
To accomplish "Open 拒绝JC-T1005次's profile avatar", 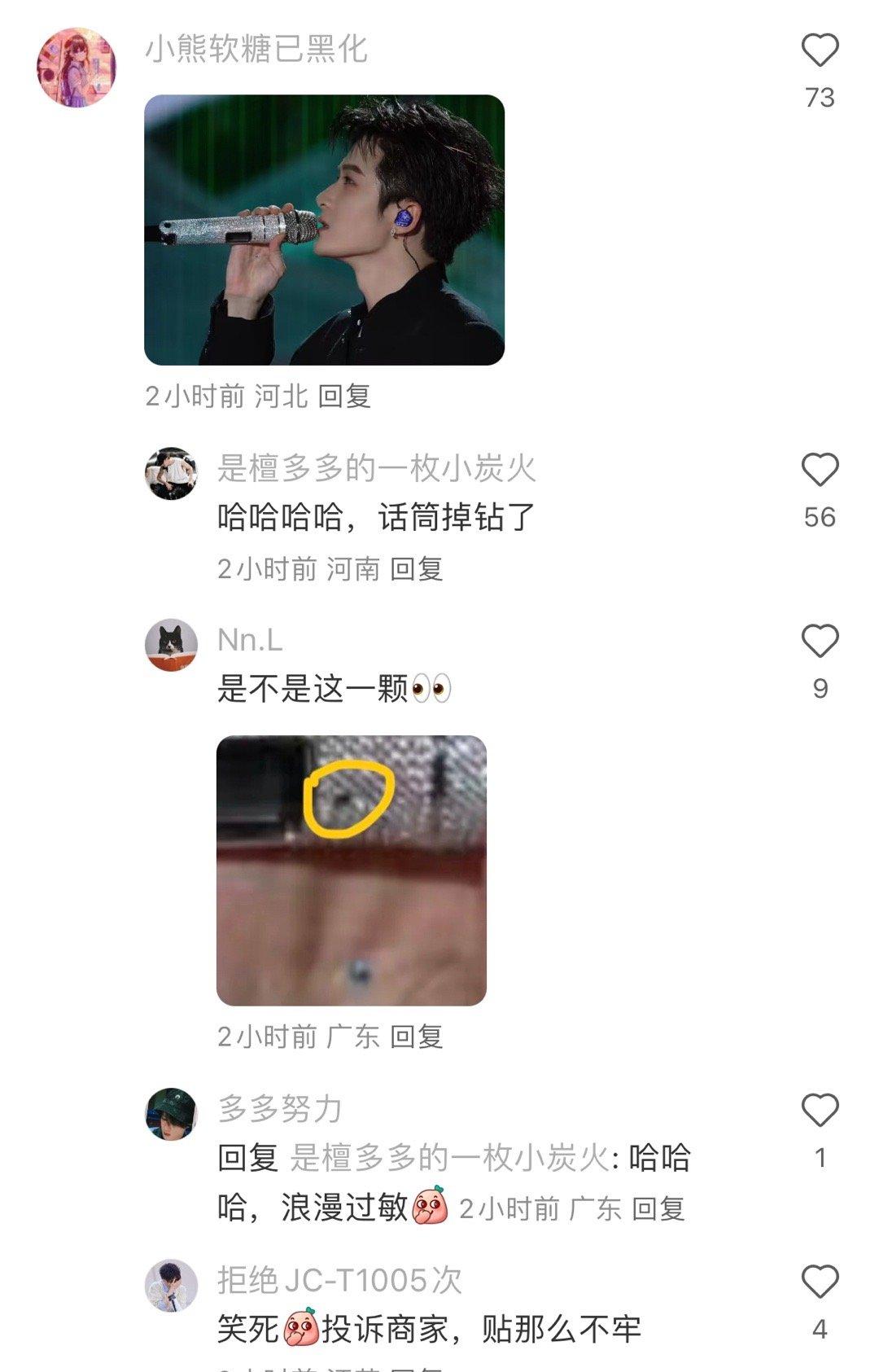I will pos(171,1286).
